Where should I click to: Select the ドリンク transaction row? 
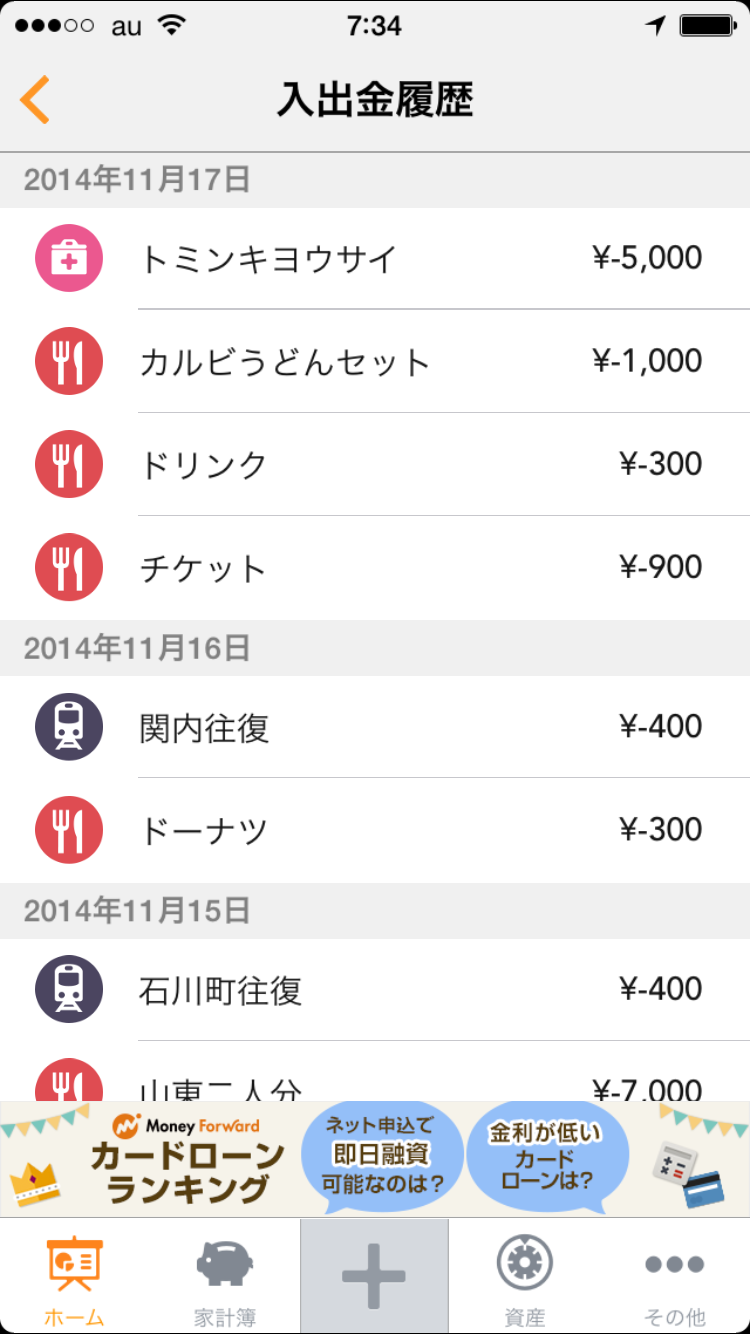click(375, 465)
